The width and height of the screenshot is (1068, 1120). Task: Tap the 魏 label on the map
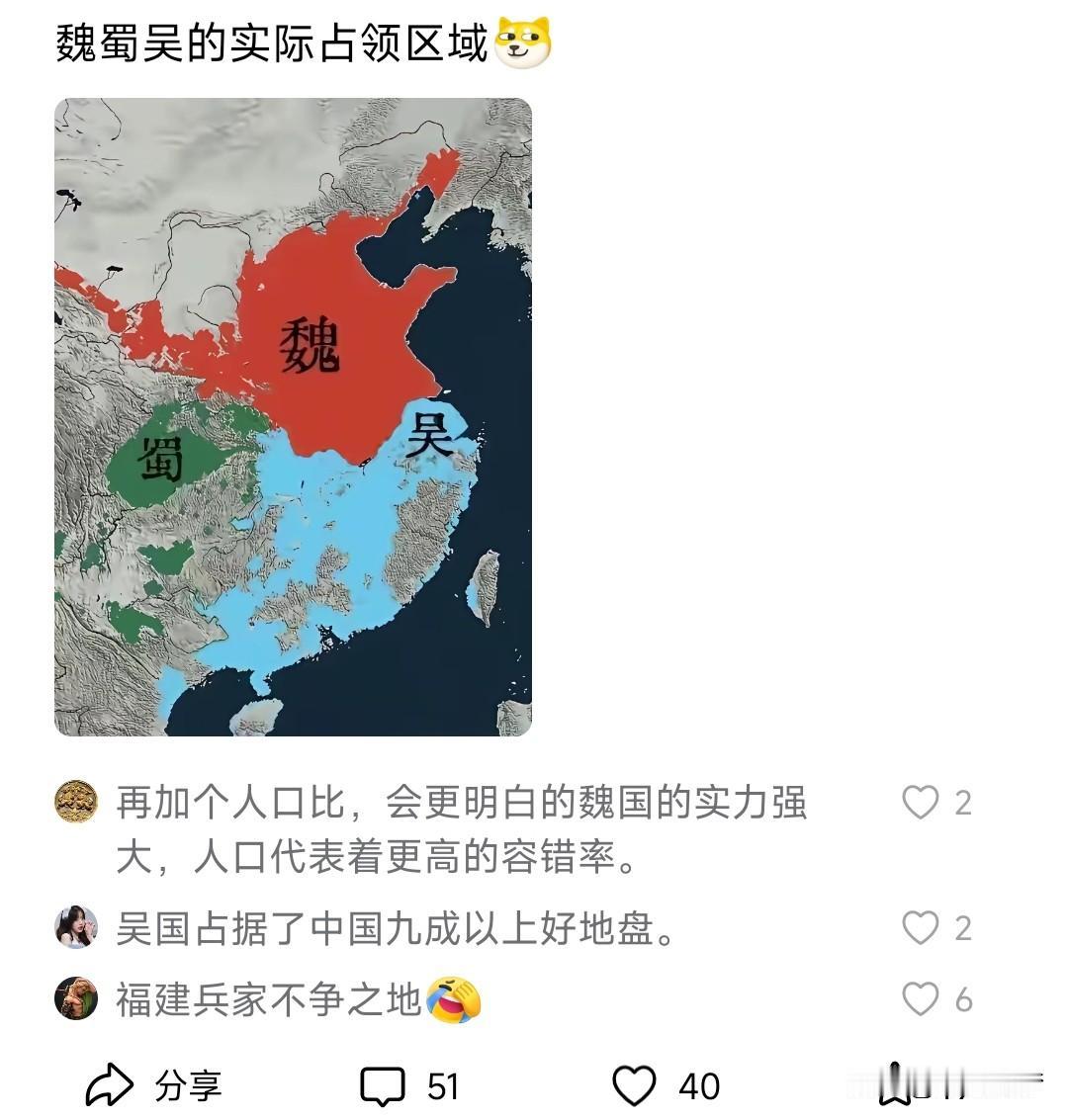(x=311, y=344)
